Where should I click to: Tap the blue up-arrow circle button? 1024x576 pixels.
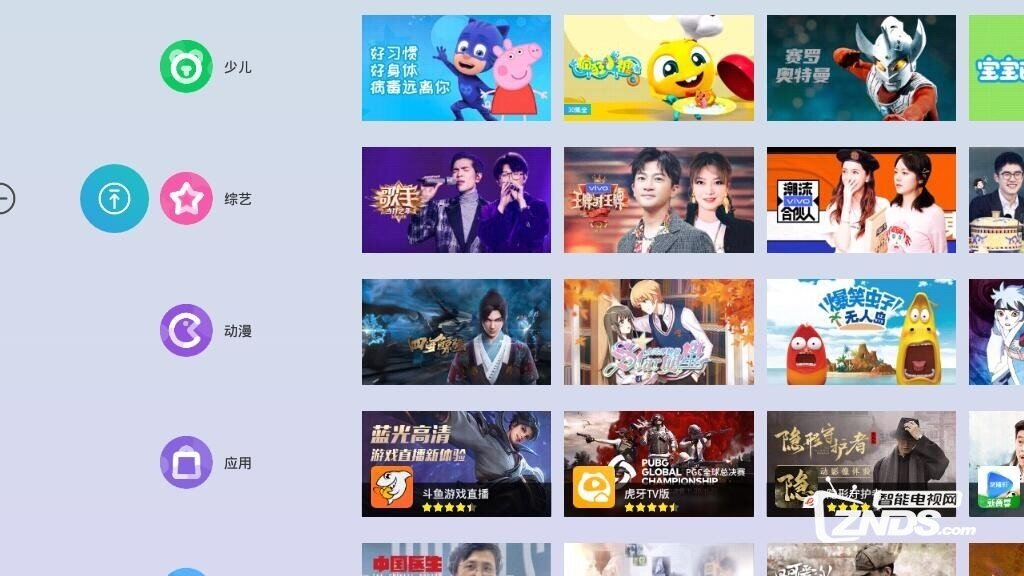tap(114, 199)
